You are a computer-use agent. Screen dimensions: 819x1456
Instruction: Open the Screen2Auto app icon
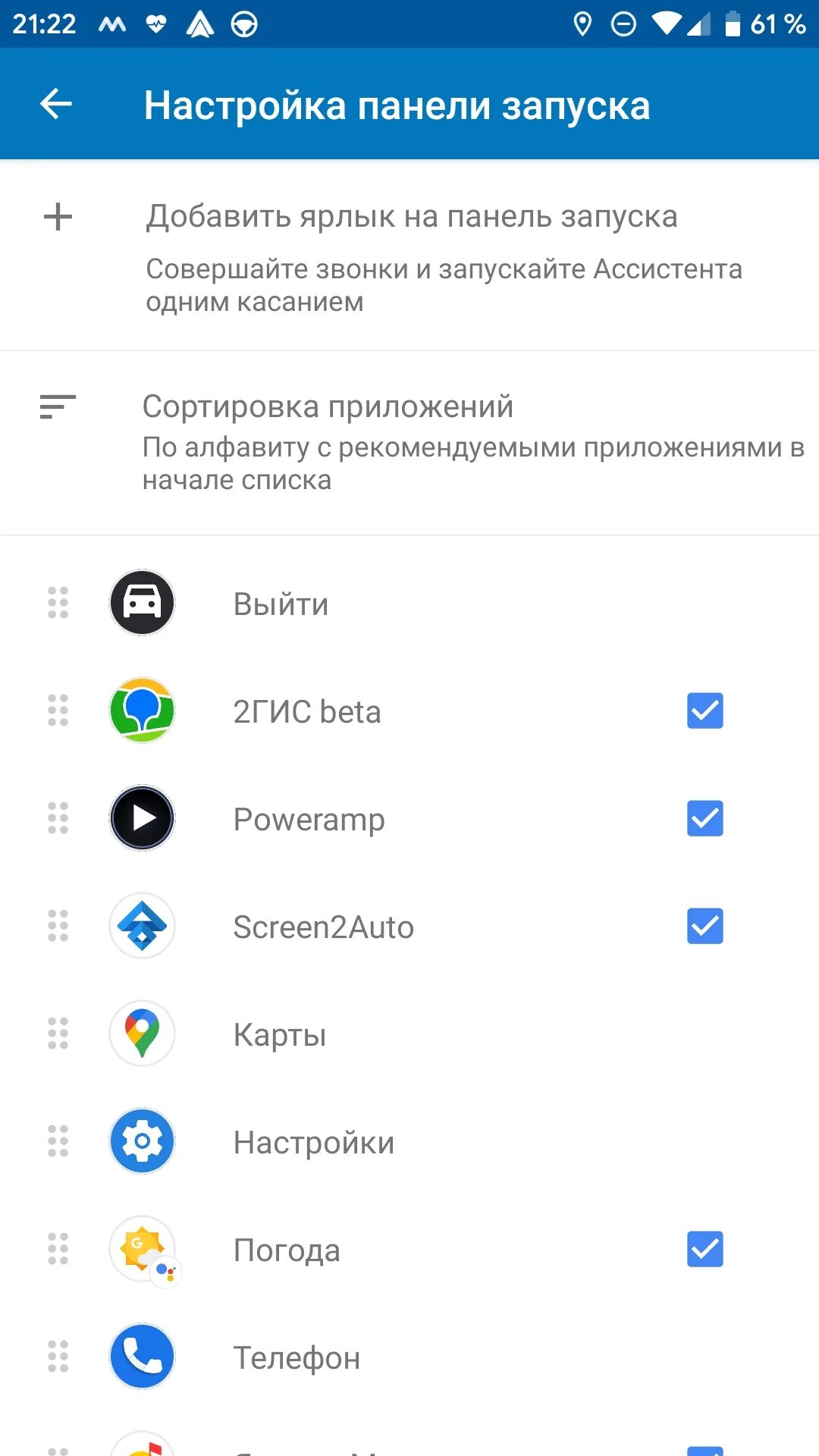tap(141, 926)
